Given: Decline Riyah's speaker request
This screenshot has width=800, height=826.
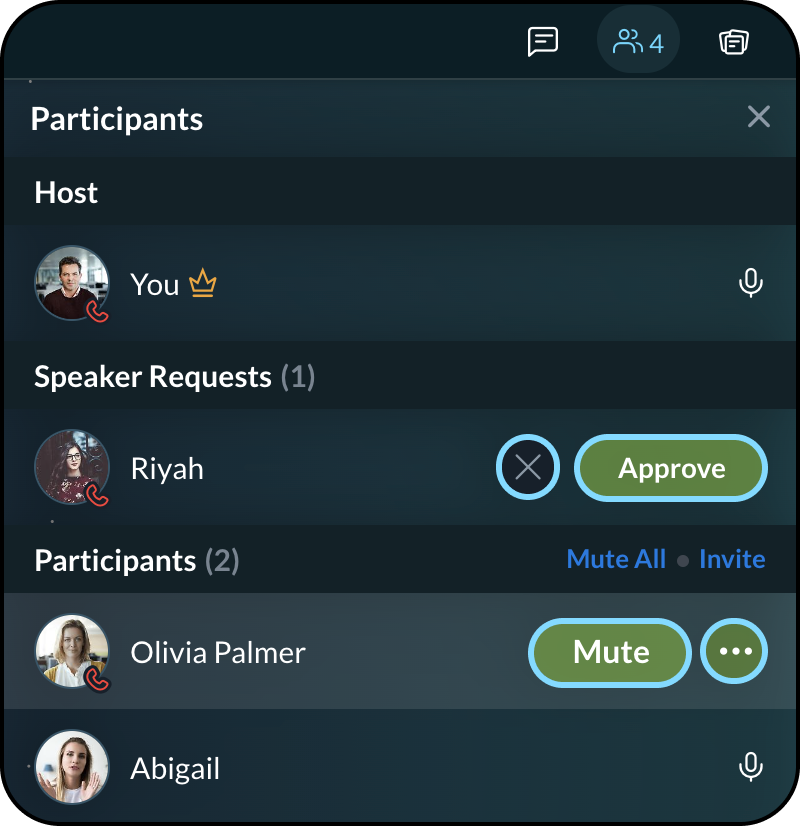Looking at the screenshot, I should [528, 468].
